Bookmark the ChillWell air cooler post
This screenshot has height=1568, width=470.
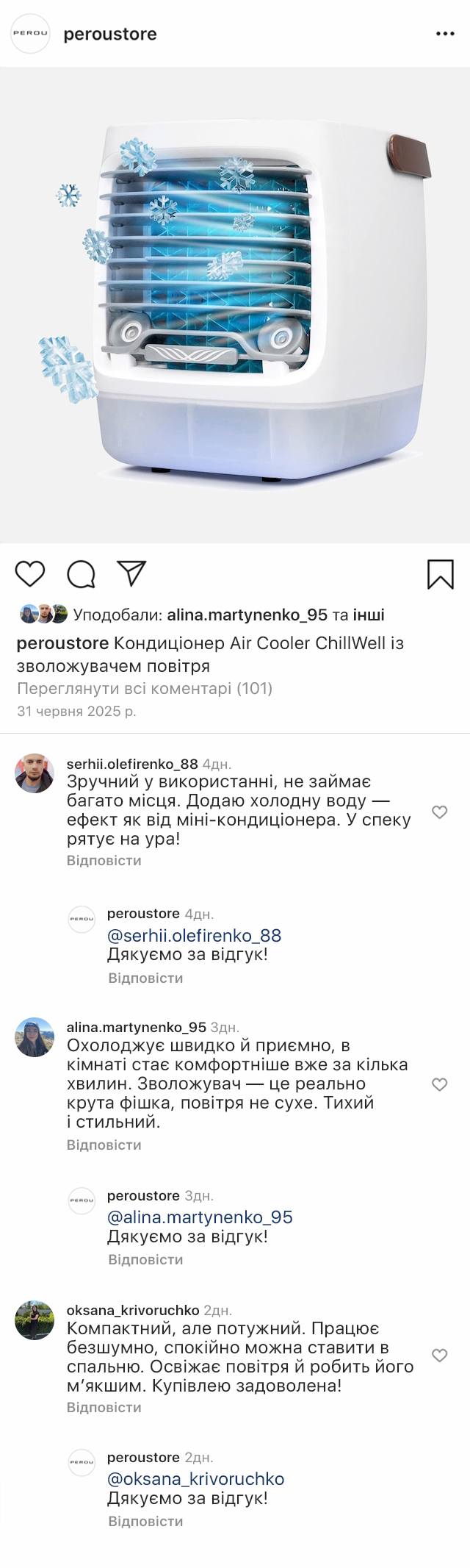441,574
